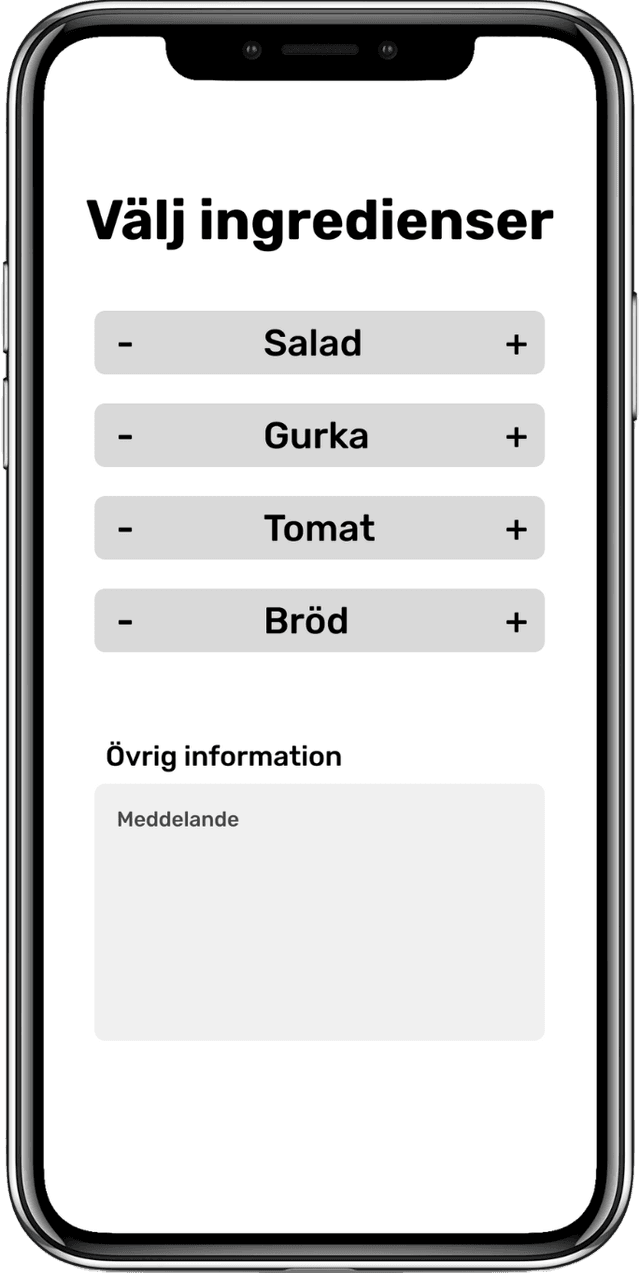This screenshot has height=1273, width=640.
Task: Reduce the Gurka amount
Action: pos(125,436)
